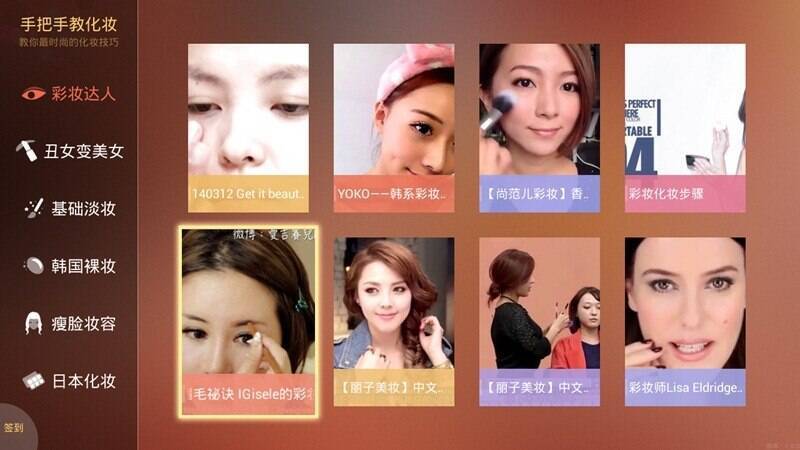Select the 日本化妆 category
The width and height of the screenshot is (800, 450).
[70, 381]
